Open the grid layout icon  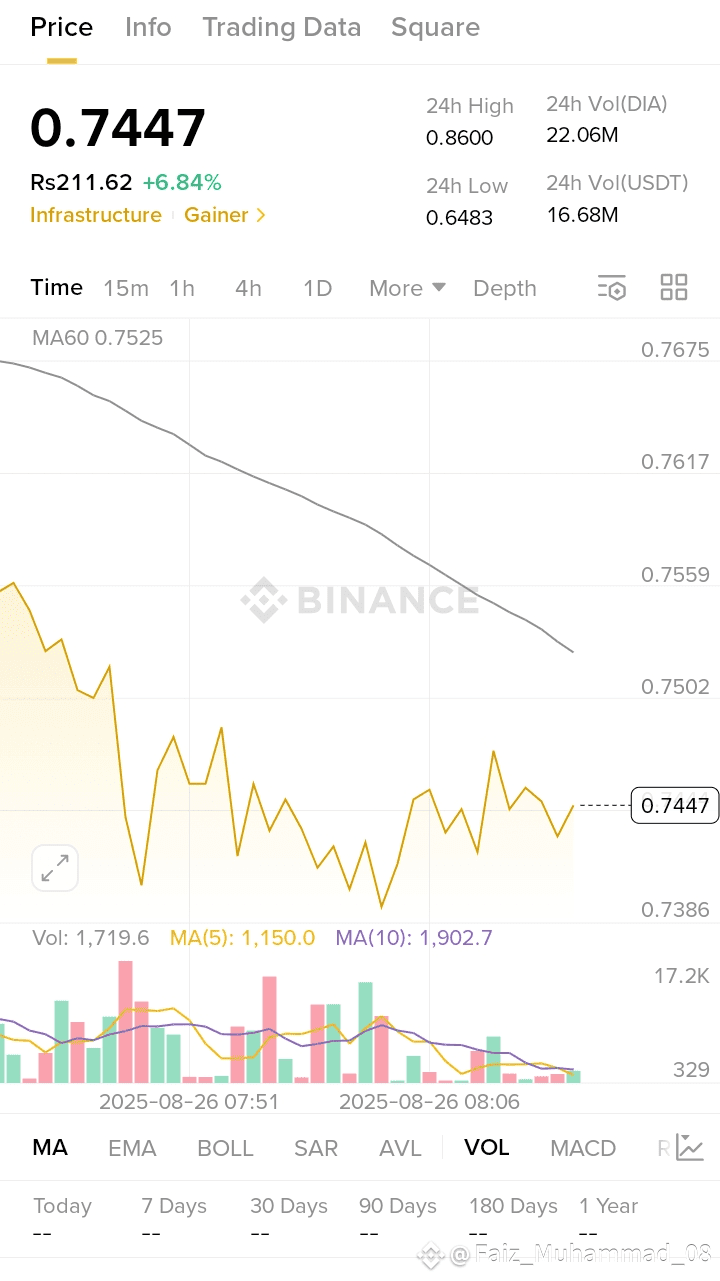click(x=674, y=288)
